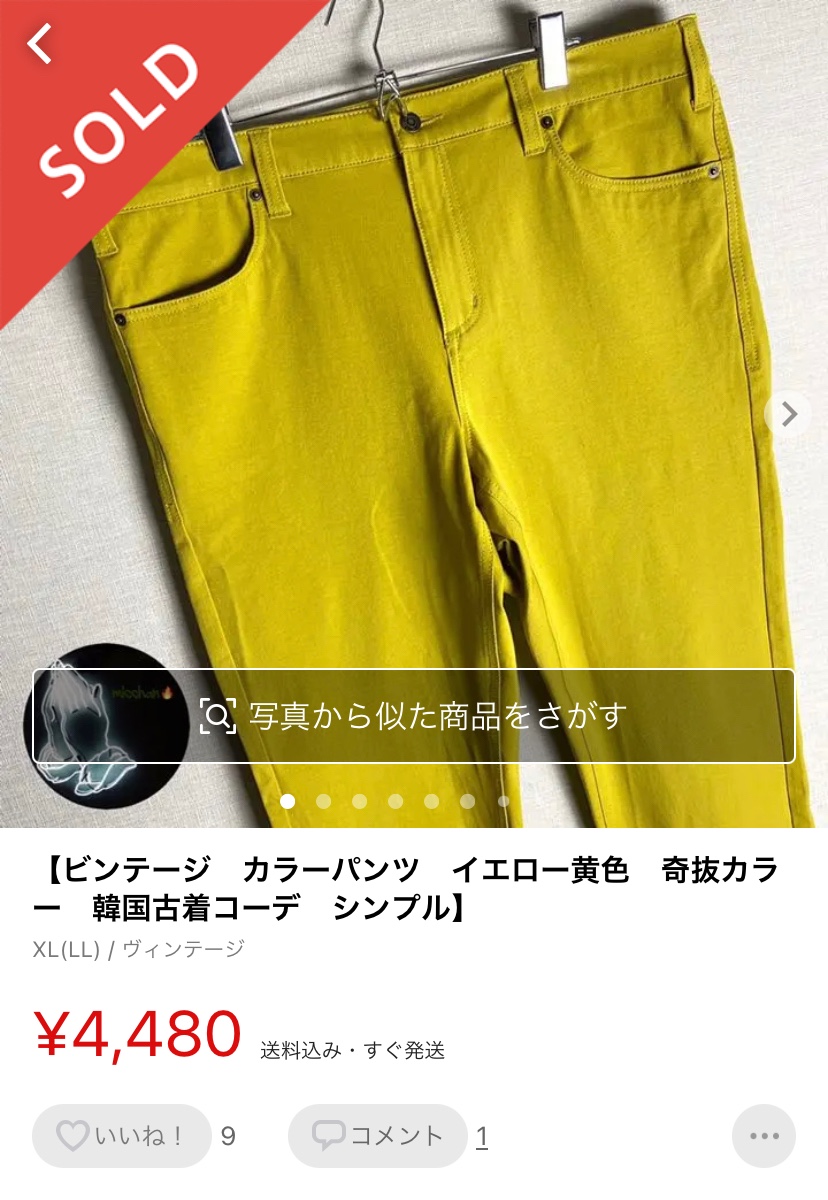Go back using the top-left arrow
This screenshot has height=1200, width=828.
(x=40, y=44)
